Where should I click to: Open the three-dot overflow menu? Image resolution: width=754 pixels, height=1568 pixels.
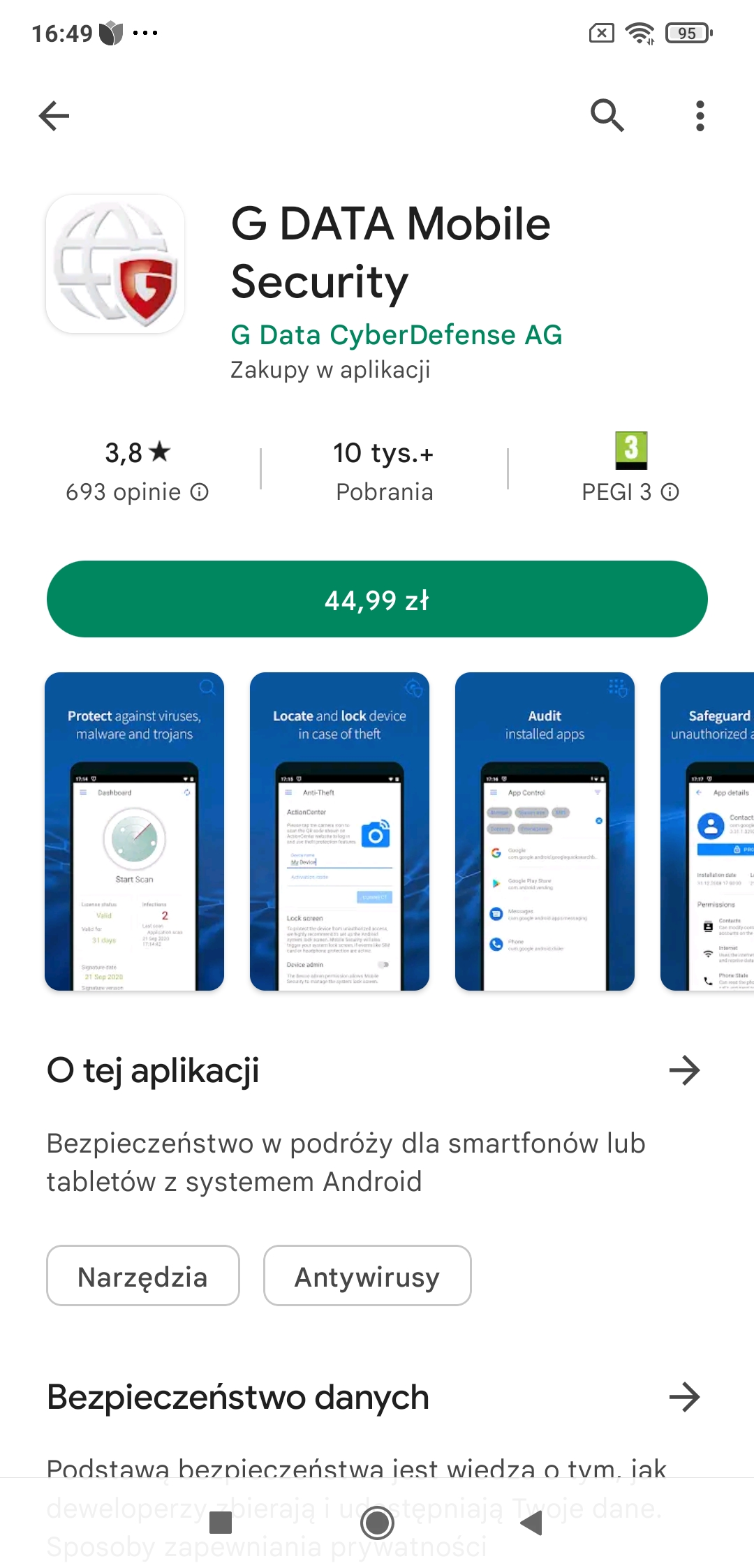(700, 116)
